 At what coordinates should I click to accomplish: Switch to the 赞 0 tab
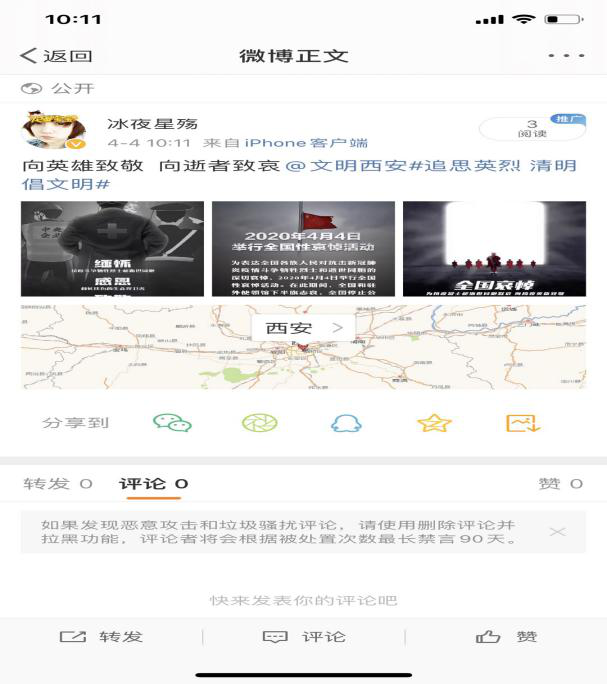[x=560, y=484]
